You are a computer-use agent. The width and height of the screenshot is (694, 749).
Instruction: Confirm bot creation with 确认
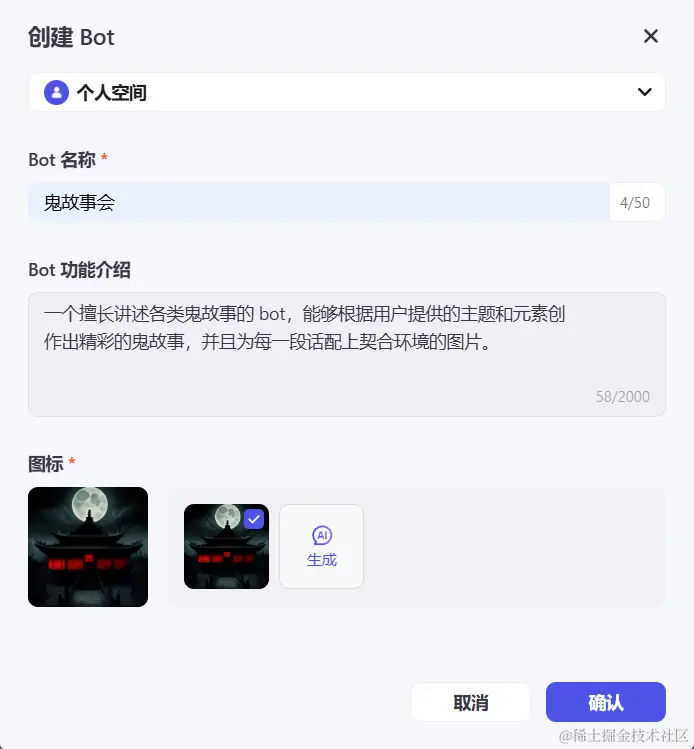(x=605, y=703)
